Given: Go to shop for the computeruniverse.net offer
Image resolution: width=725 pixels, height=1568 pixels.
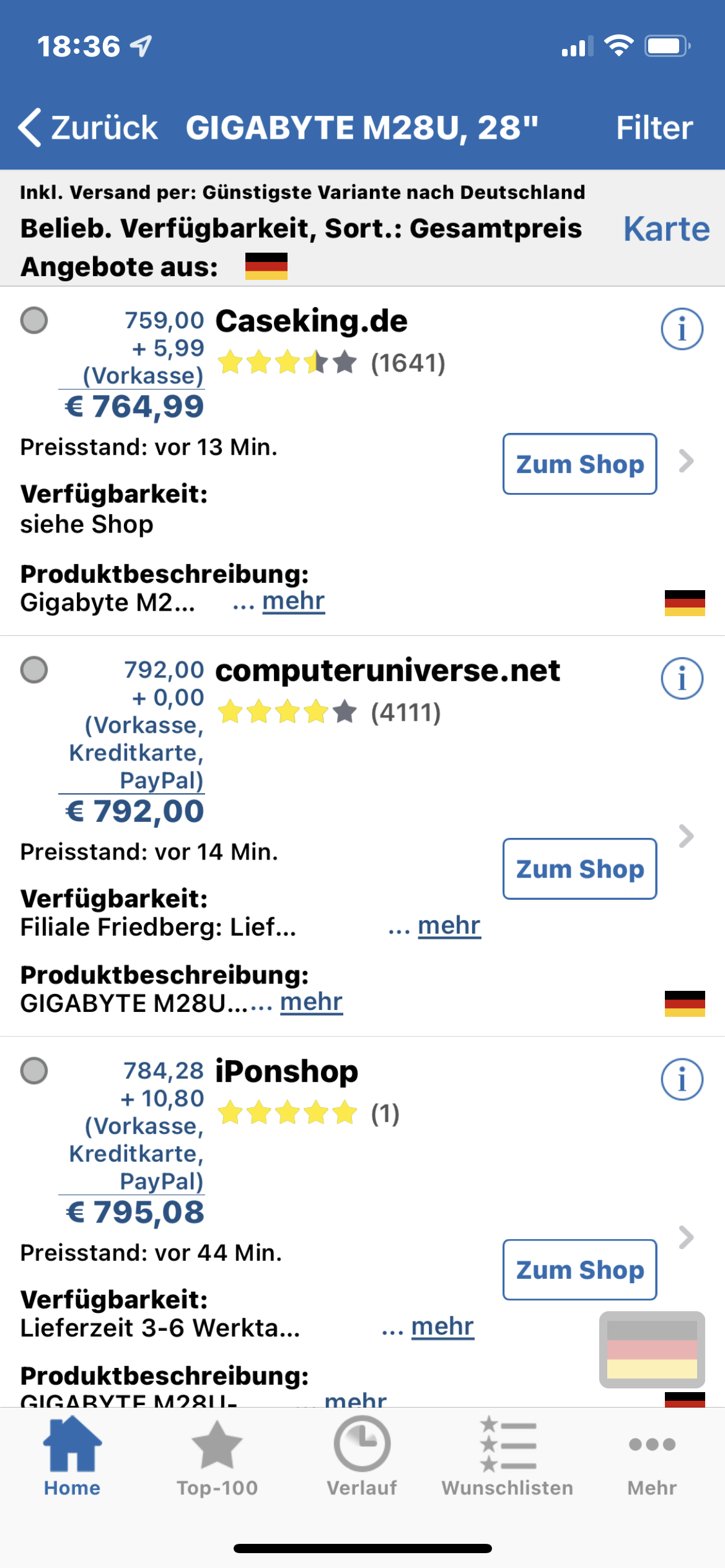Looking at the screenshot, I should coord(579,869).
